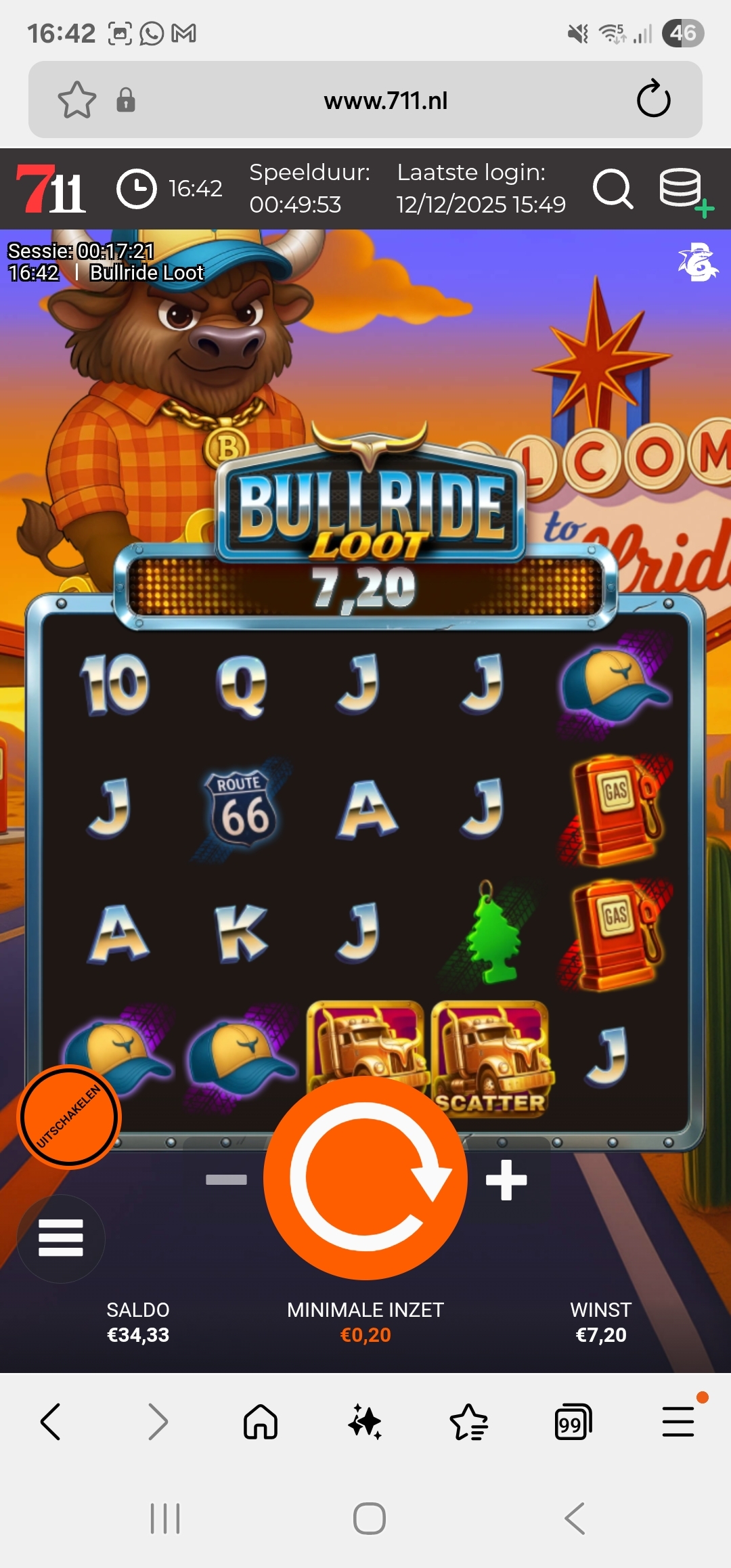Tap the www.711.nl address bar
The width and height of the screenshot is (731, 1568).
pyautogui.click(x=386, y=101)
